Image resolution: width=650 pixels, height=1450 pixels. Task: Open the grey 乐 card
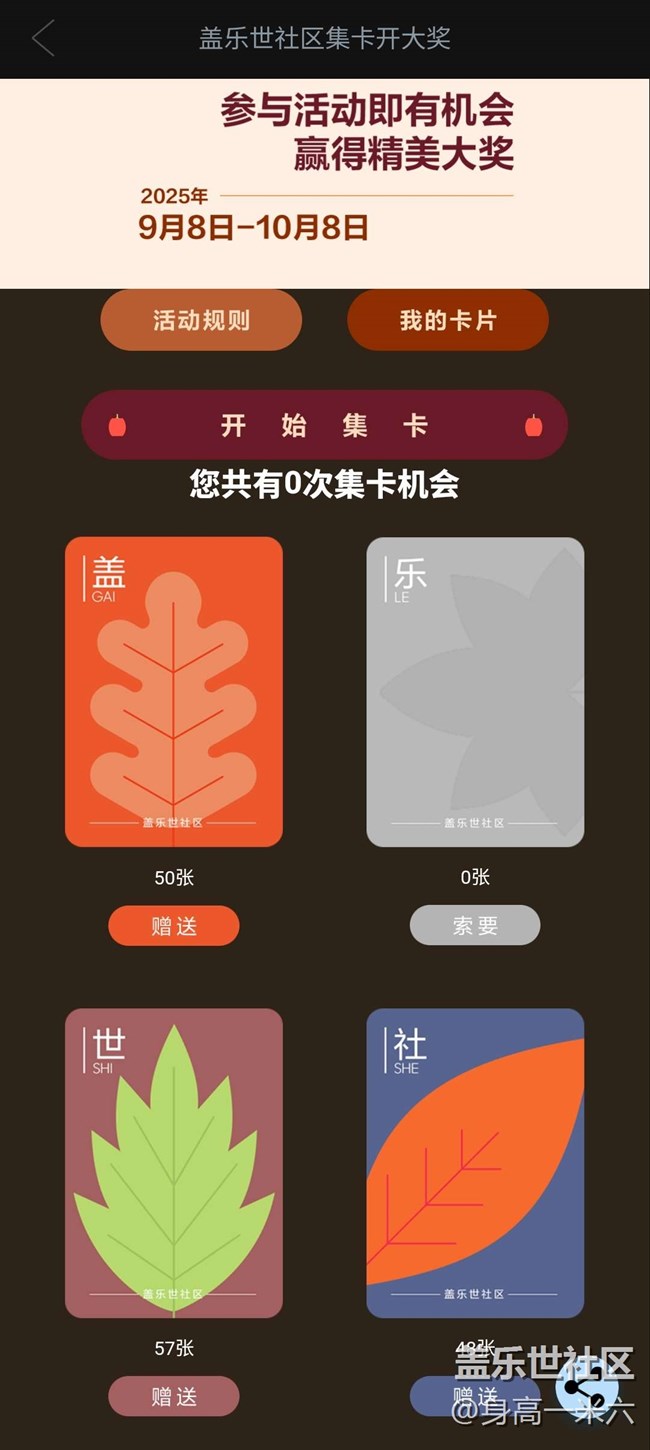475,692
